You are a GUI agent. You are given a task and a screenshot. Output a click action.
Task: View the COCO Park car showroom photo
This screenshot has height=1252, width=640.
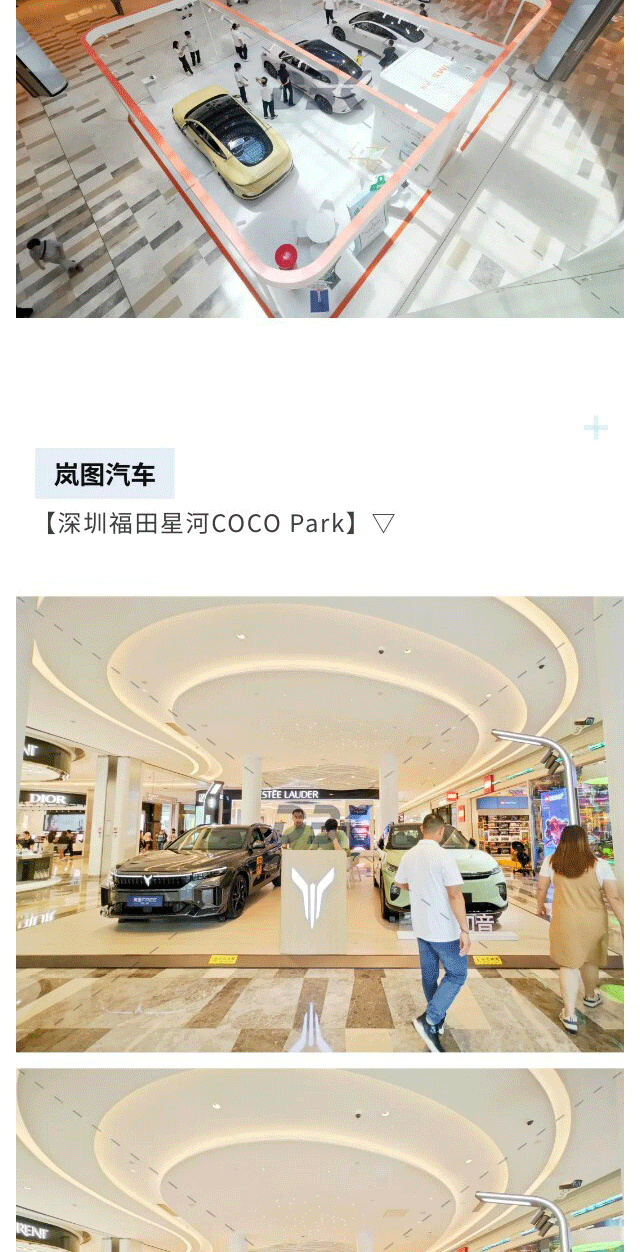pyautogui.click(x=320, y=824)
